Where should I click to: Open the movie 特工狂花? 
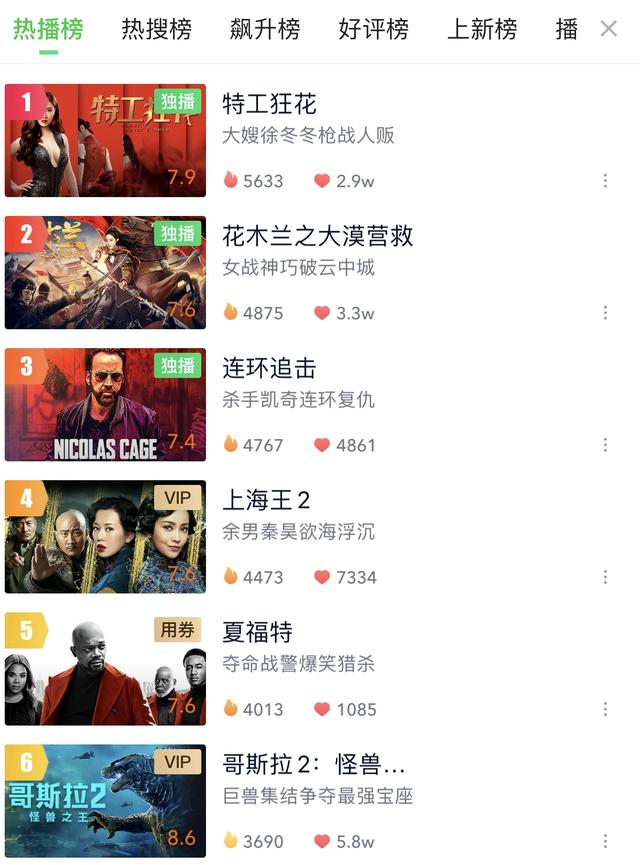click(269, 104)
